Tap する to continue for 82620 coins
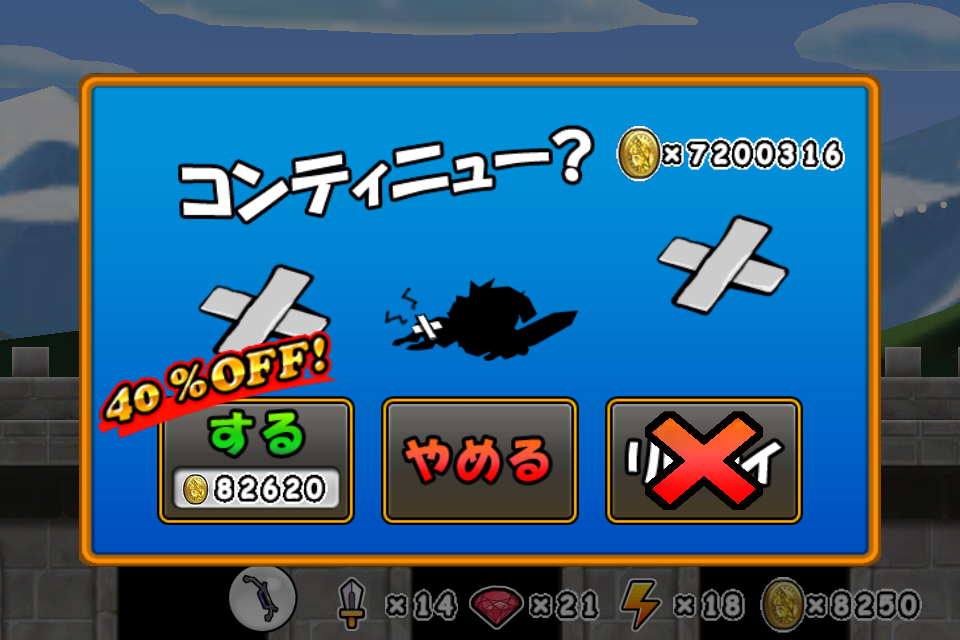 tap(256, 460)
